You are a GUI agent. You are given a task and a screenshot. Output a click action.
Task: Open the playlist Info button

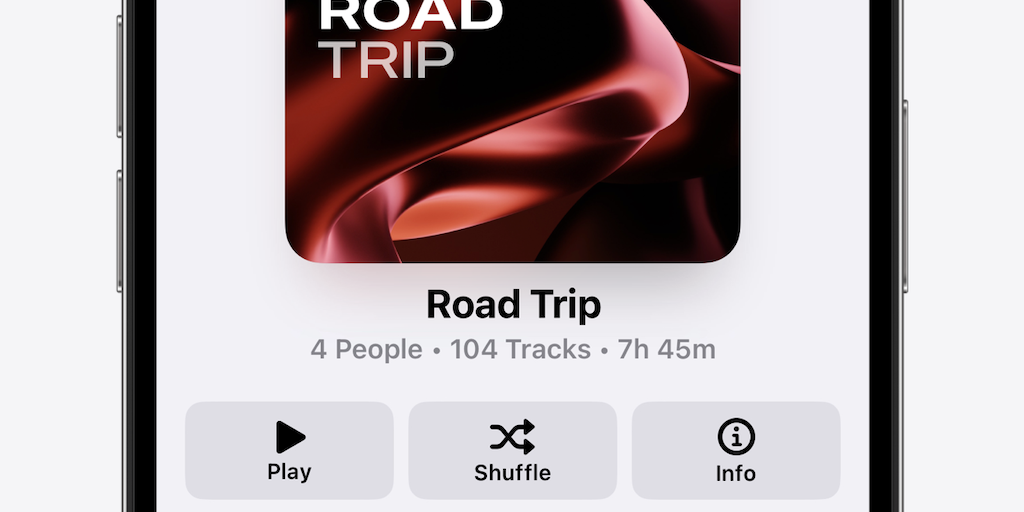(735, 450)
